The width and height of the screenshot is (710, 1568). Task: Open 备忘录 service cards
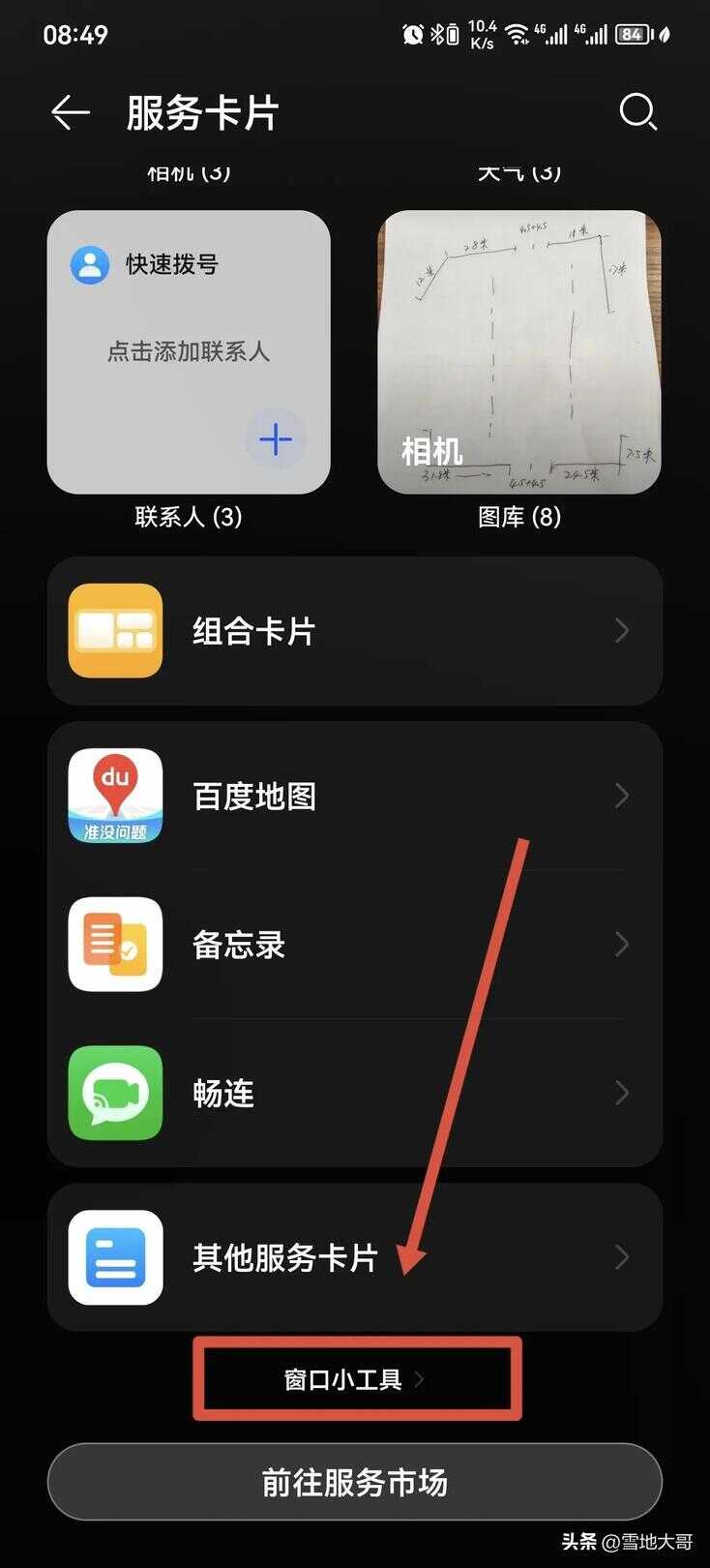[354, 945]
